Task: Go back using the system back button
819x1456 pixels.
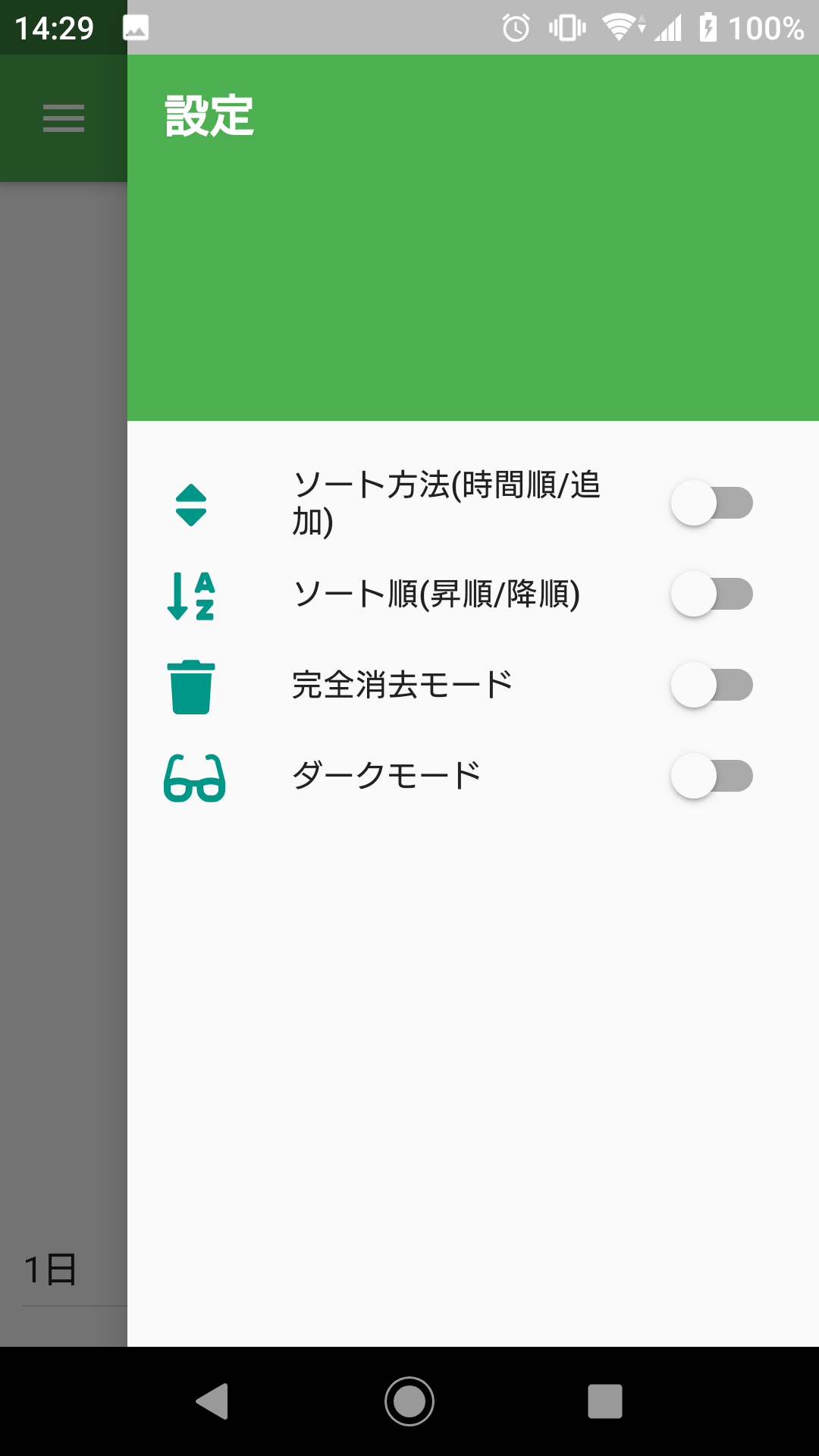Action: (x=213, y=1401)
